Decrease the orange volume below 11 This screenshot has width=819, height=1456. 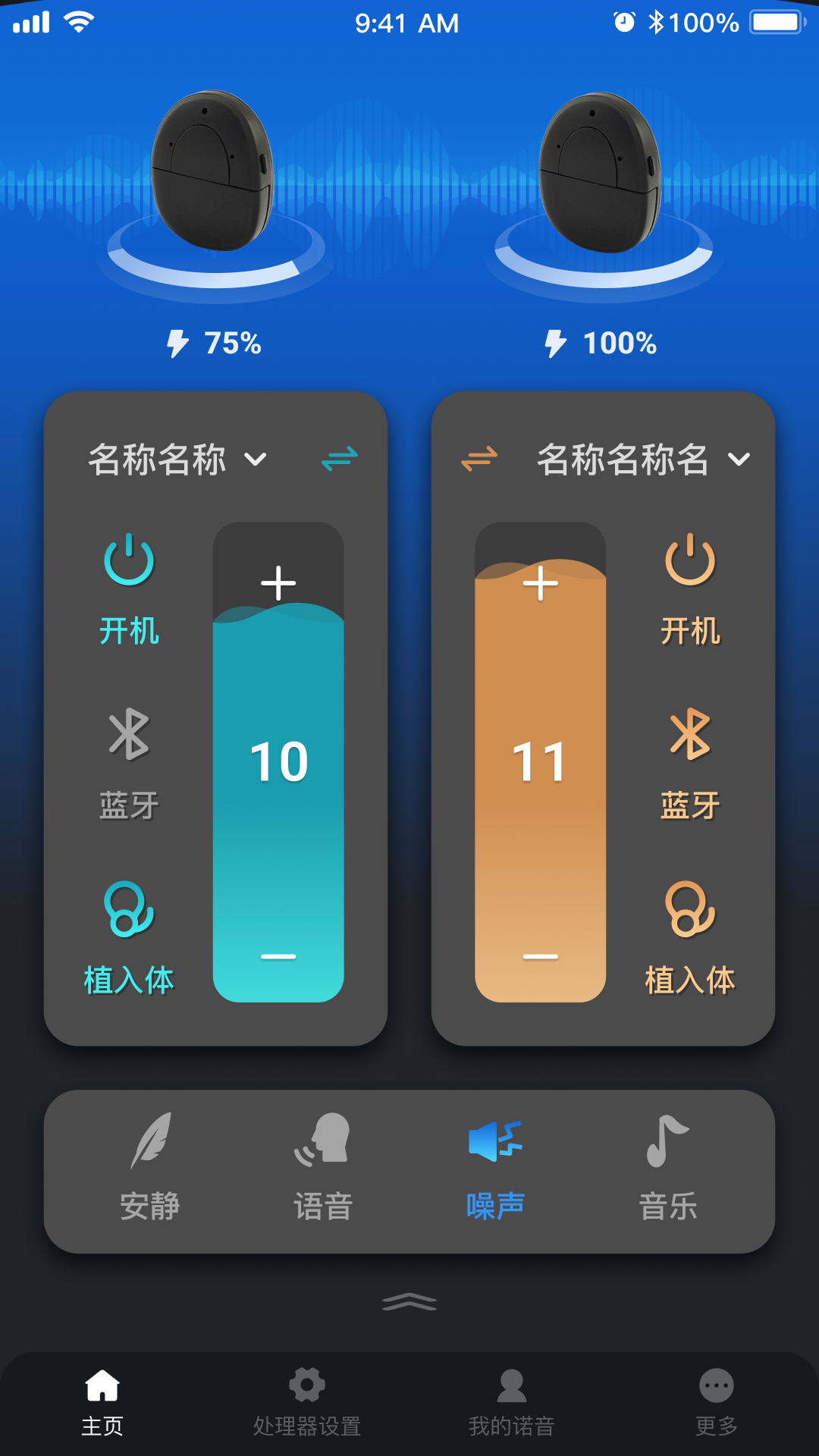(541, 957)
